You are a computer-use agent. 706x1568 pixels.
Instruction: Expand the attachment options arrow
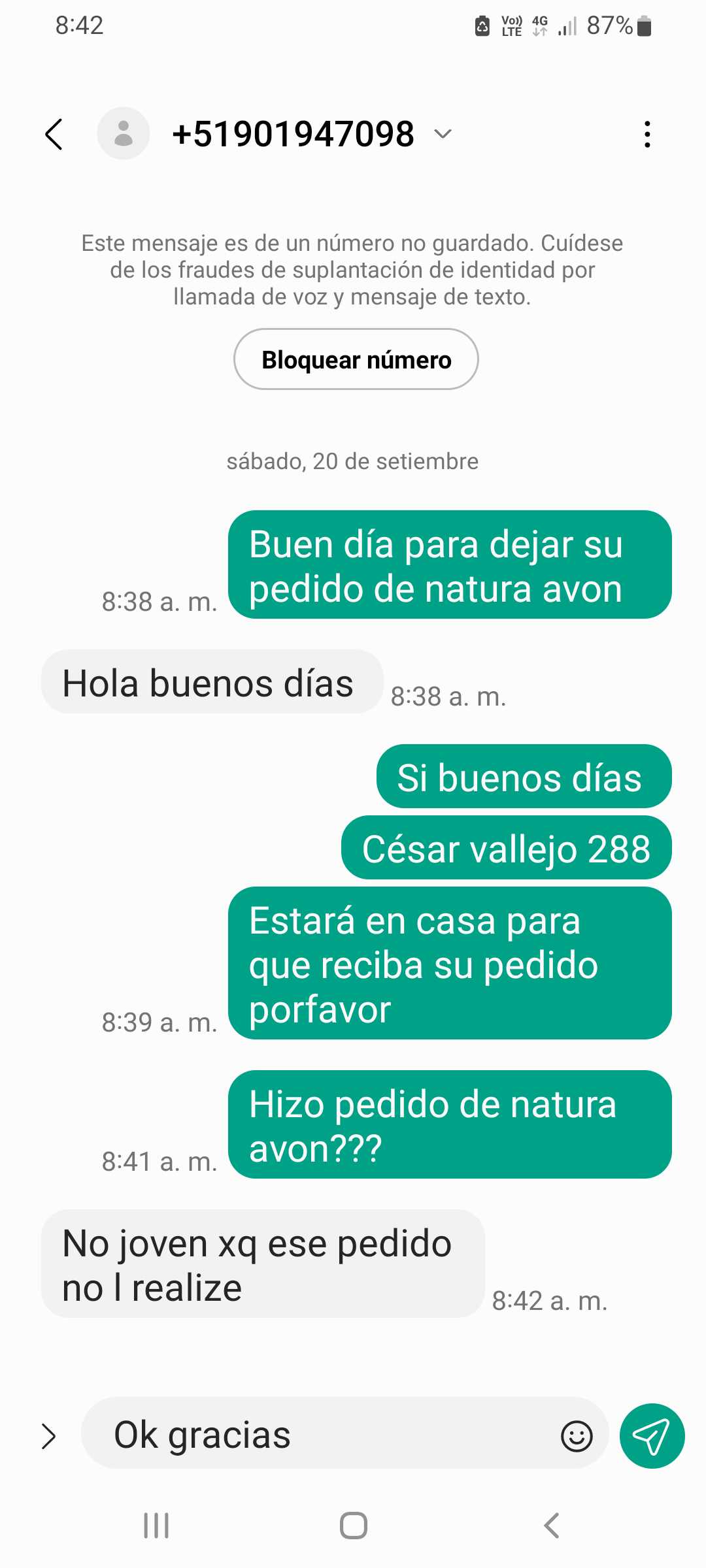click(48, 1436)
